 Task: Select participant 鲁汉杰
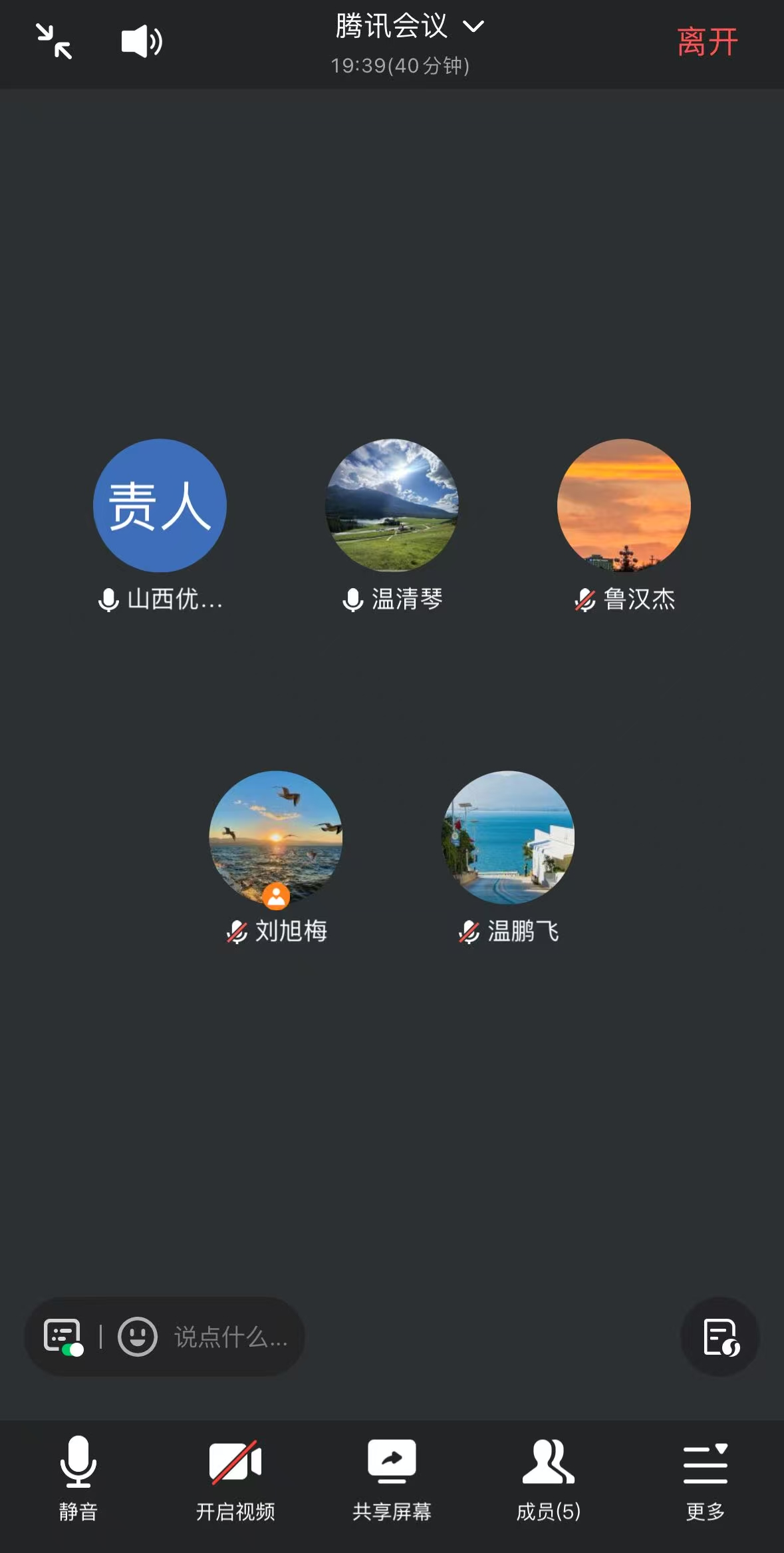click(624, 506)
